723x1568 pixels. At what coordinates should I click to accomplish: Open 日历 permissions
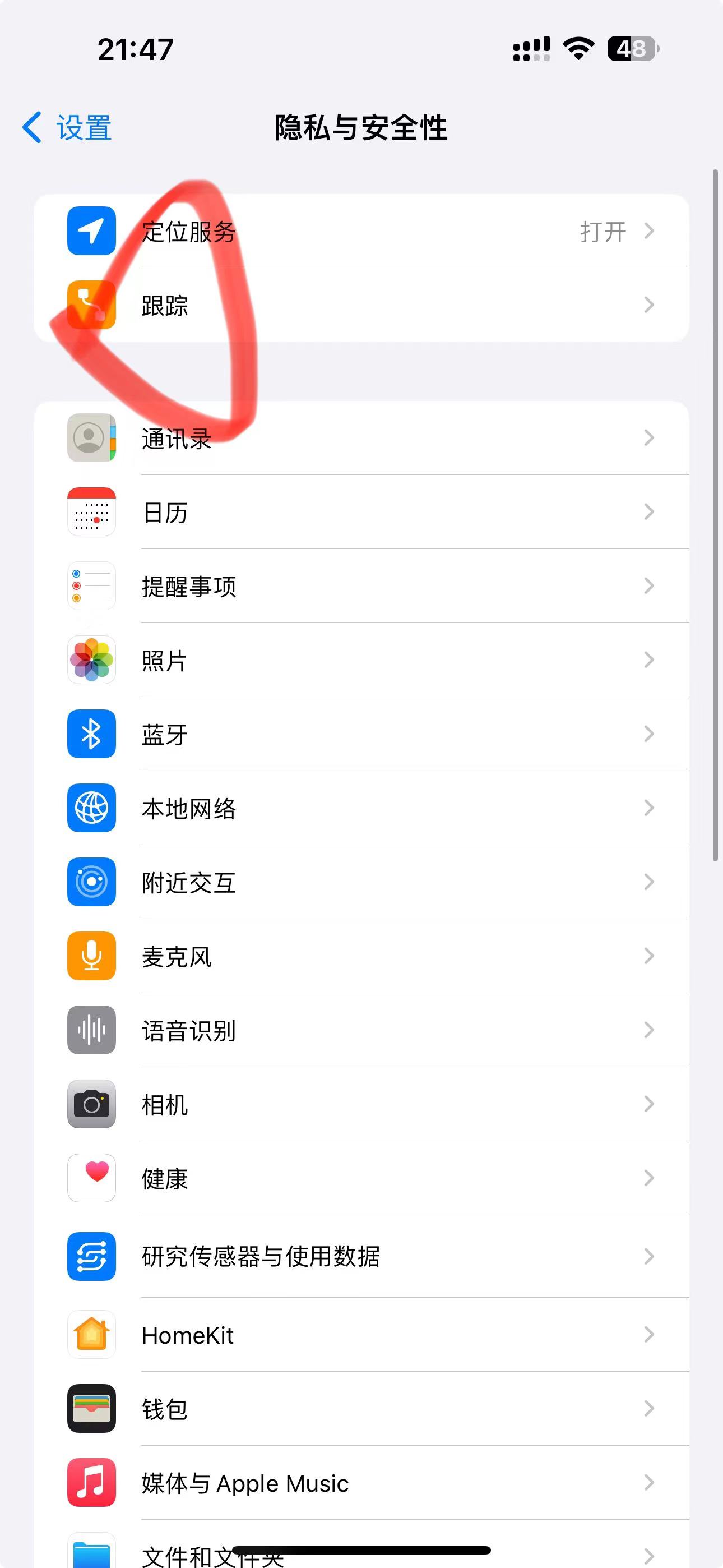point(361,512)
